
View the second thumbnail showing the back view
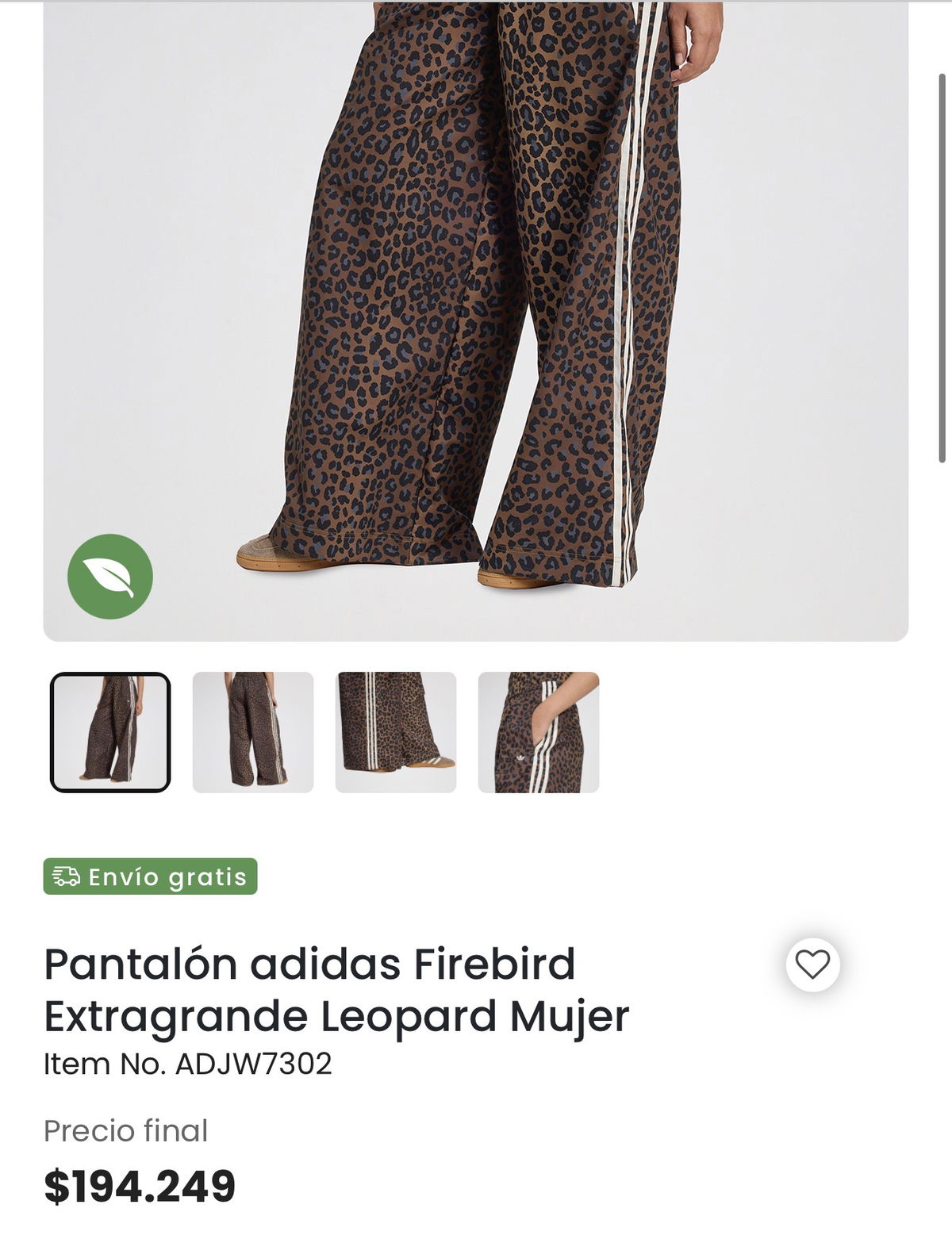[x=253, y=732]
